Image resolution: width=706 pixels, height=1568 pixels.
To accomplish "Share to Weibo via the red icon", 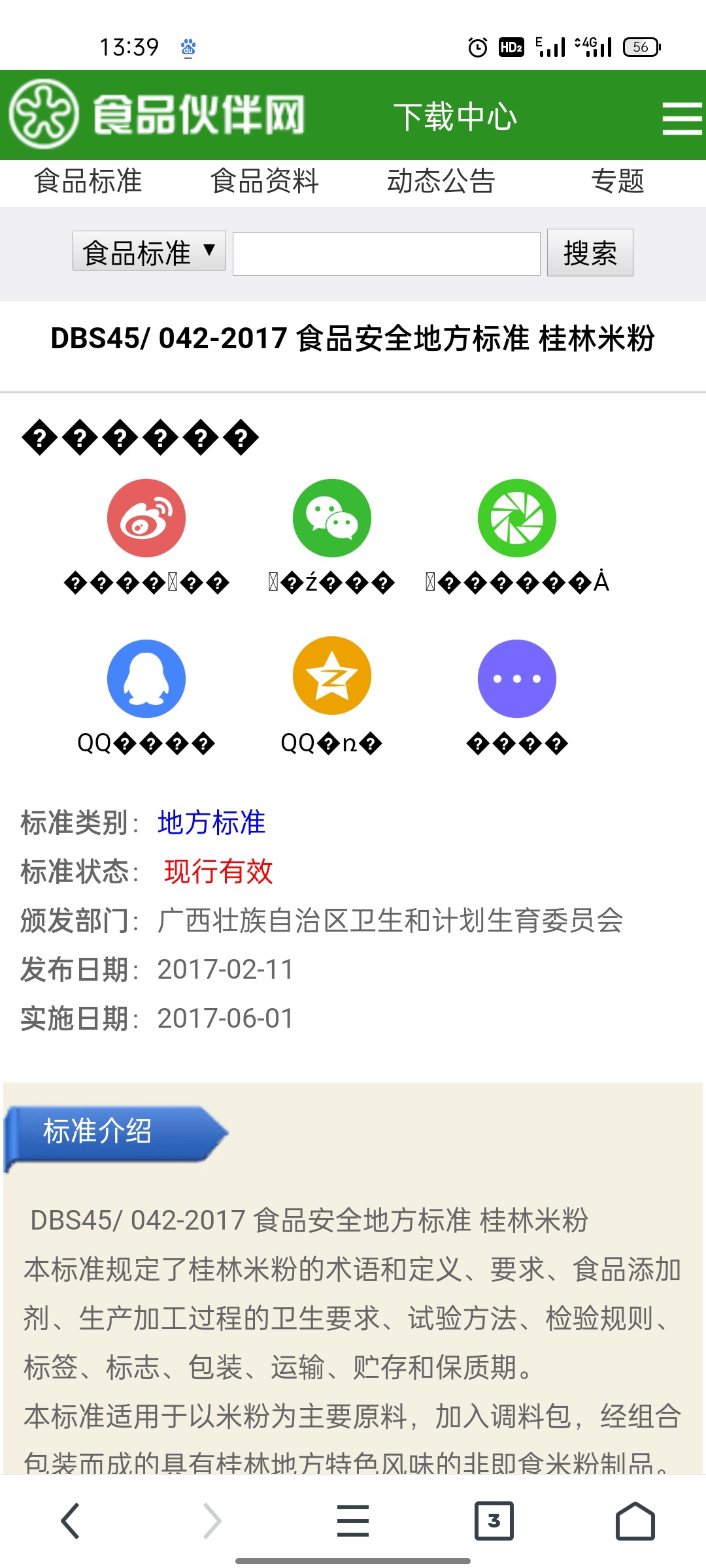I will (x=146, y=518).
